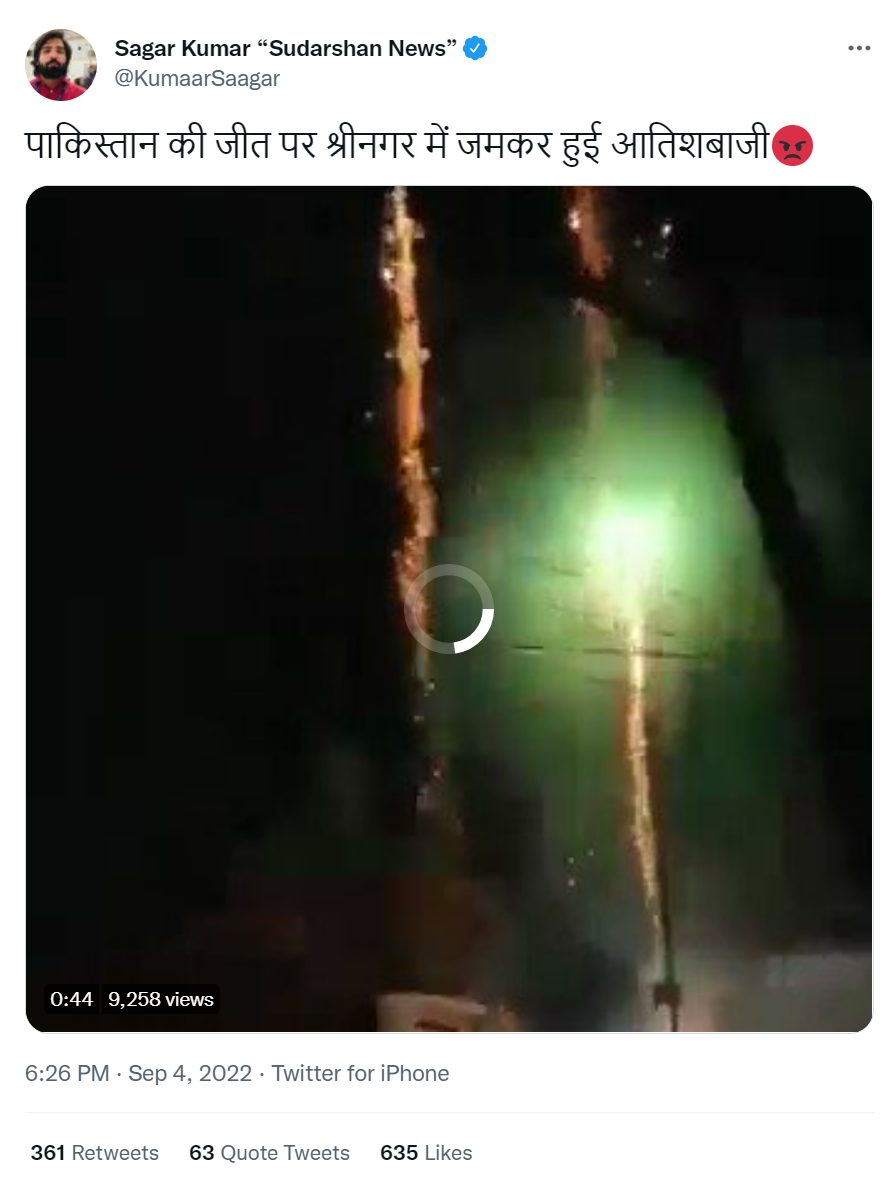Image resolution: width=896 pixels, height=1183 pixels.
Task: Open the 6:26 PM Sep 4, 2022 timestamp
Action: tap(138, 1074)
